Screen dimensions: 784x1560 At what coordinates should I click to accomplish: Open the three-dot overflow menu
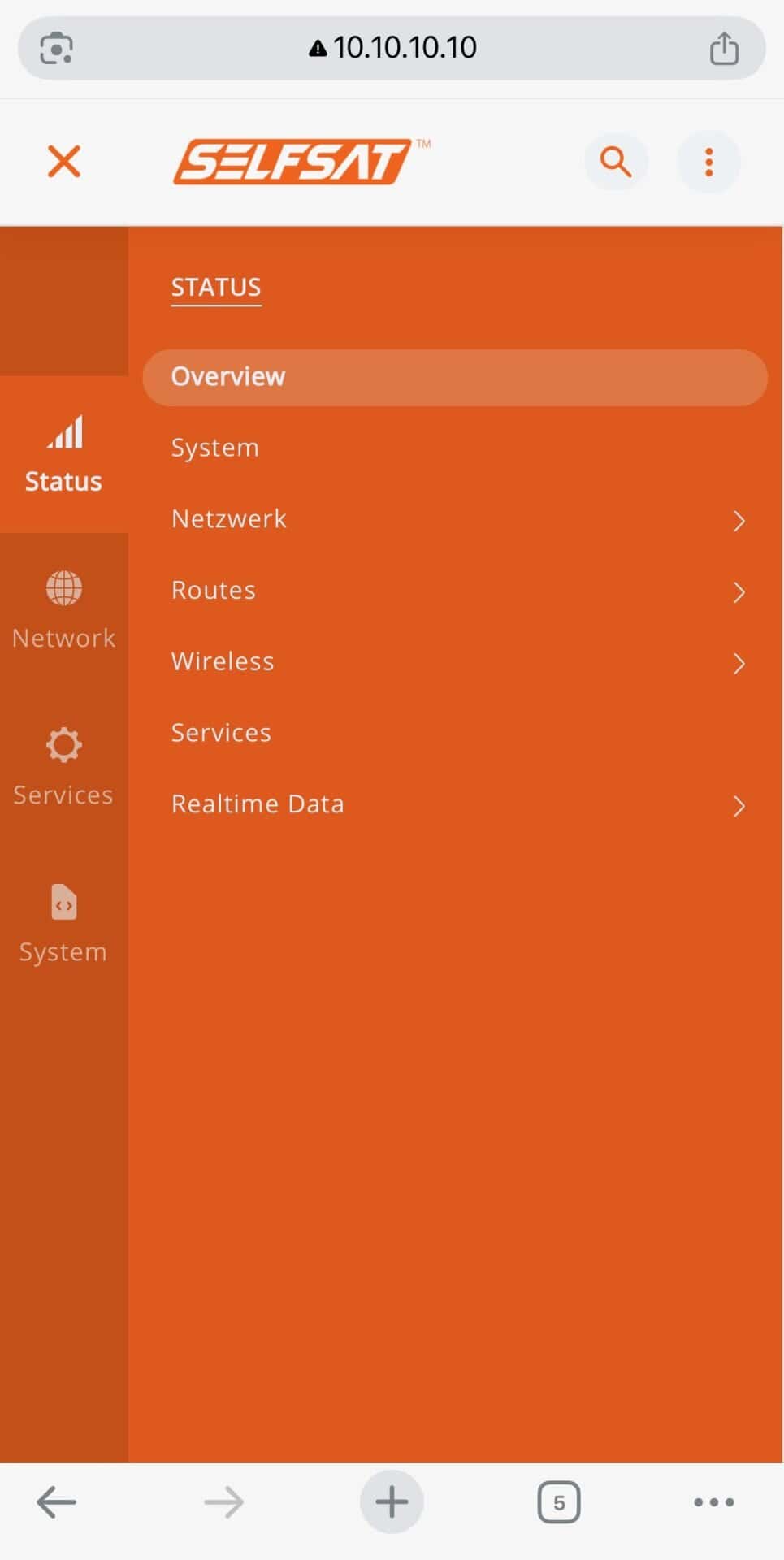708,162
